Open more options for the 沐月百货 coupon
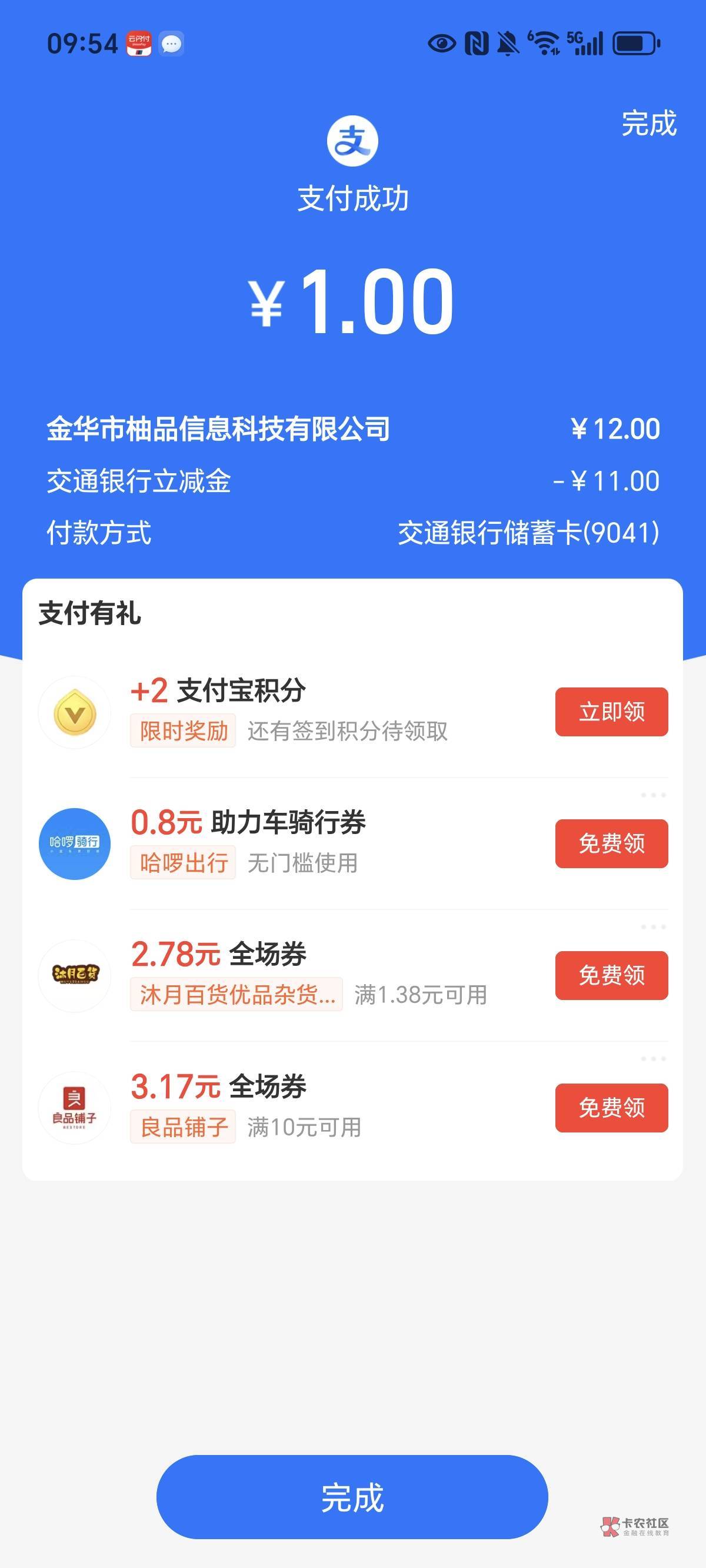The width and height of the screenshot is (706, 1568). 653,927
